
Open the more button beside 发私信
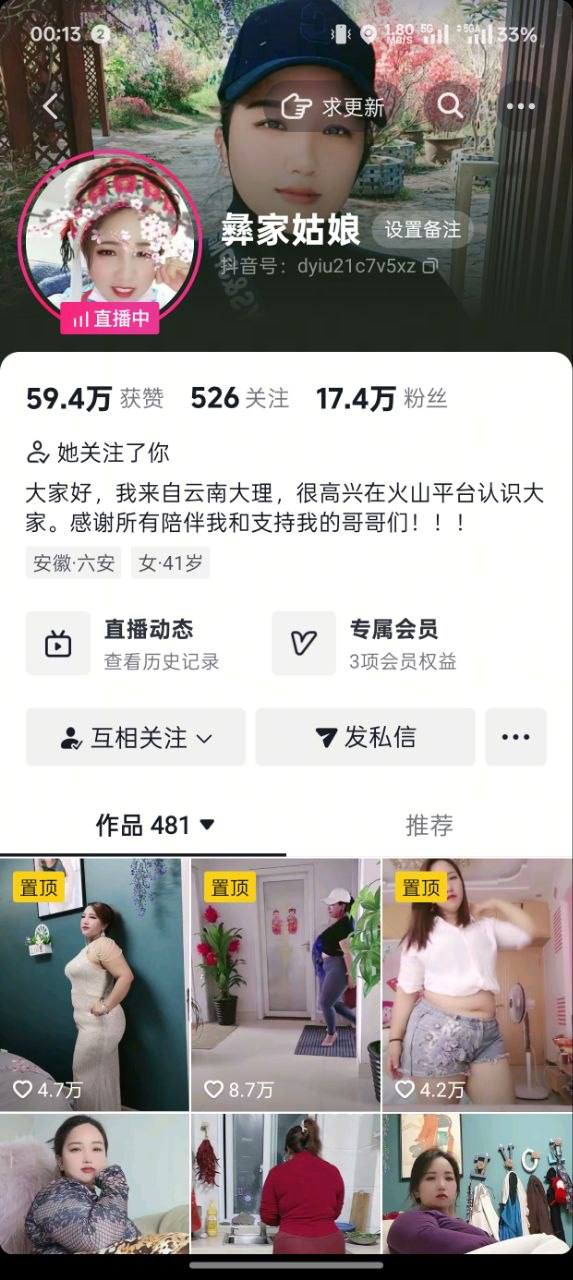[516, 738]
